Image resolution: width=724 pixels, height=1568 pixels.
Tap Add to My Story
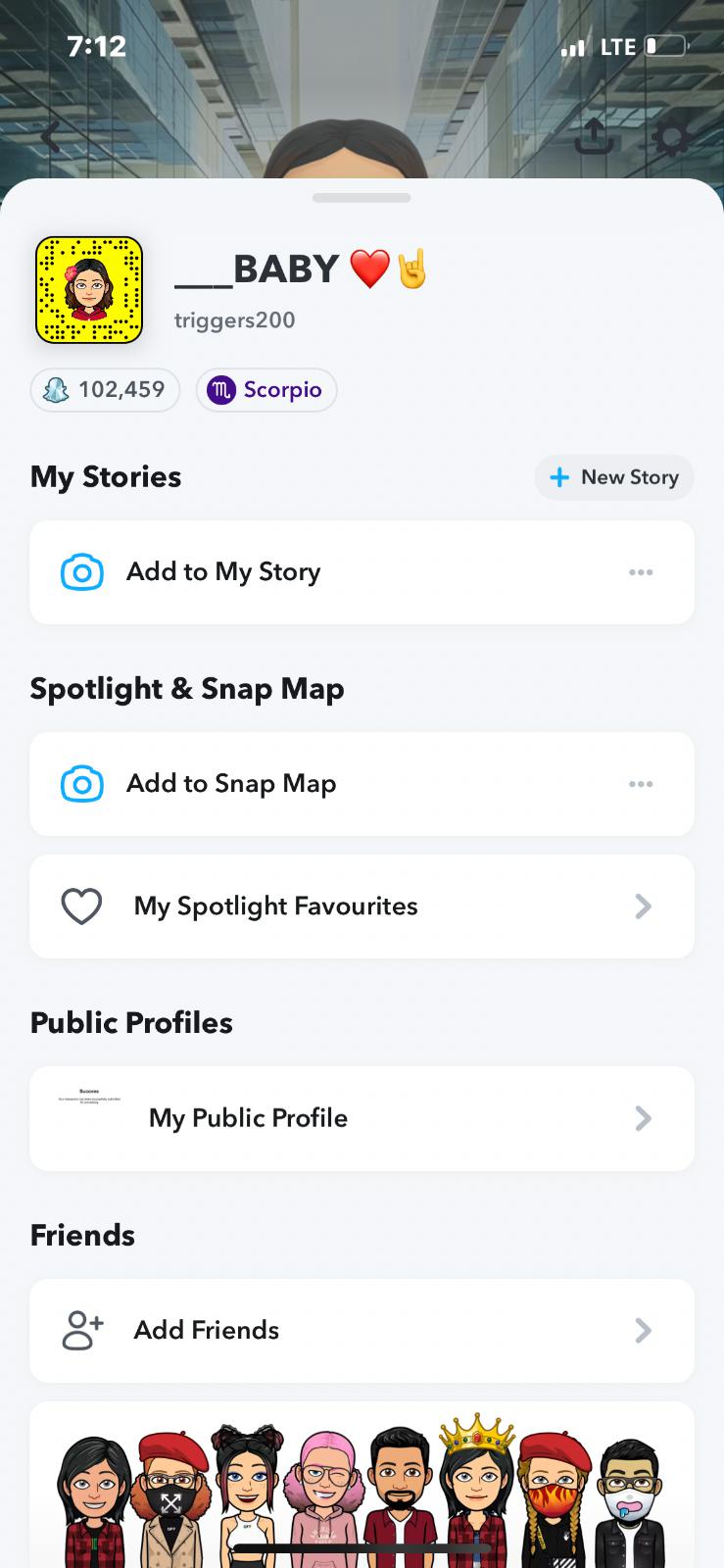(x=223, y=572)
